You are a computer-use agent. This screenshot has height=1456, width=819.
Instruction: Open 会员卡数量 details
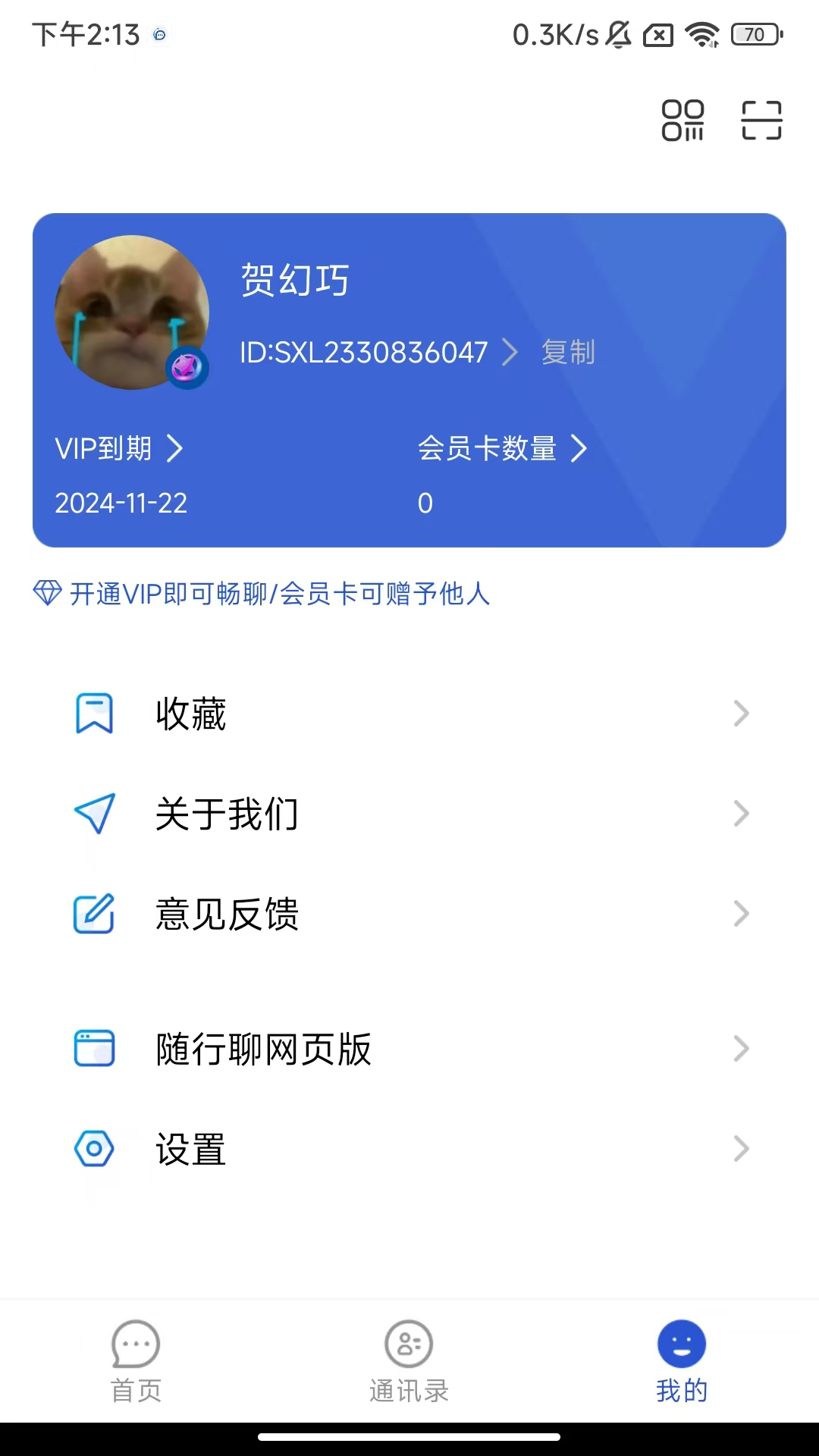tap(502, 448)
